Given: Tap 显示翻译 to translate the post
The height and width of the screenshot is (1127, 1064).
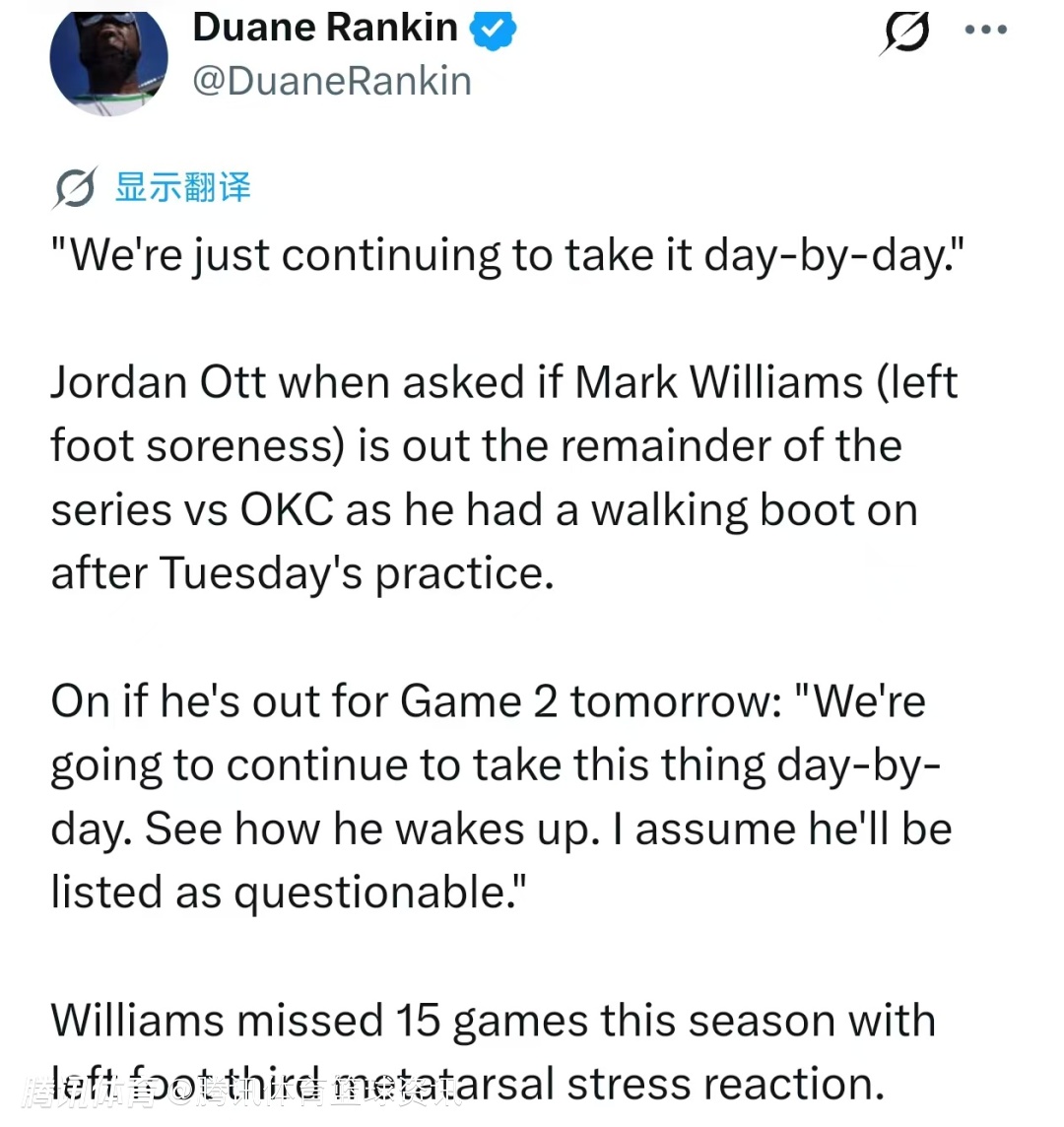Looking at the screenshot, I should click(x=182, y=187).
